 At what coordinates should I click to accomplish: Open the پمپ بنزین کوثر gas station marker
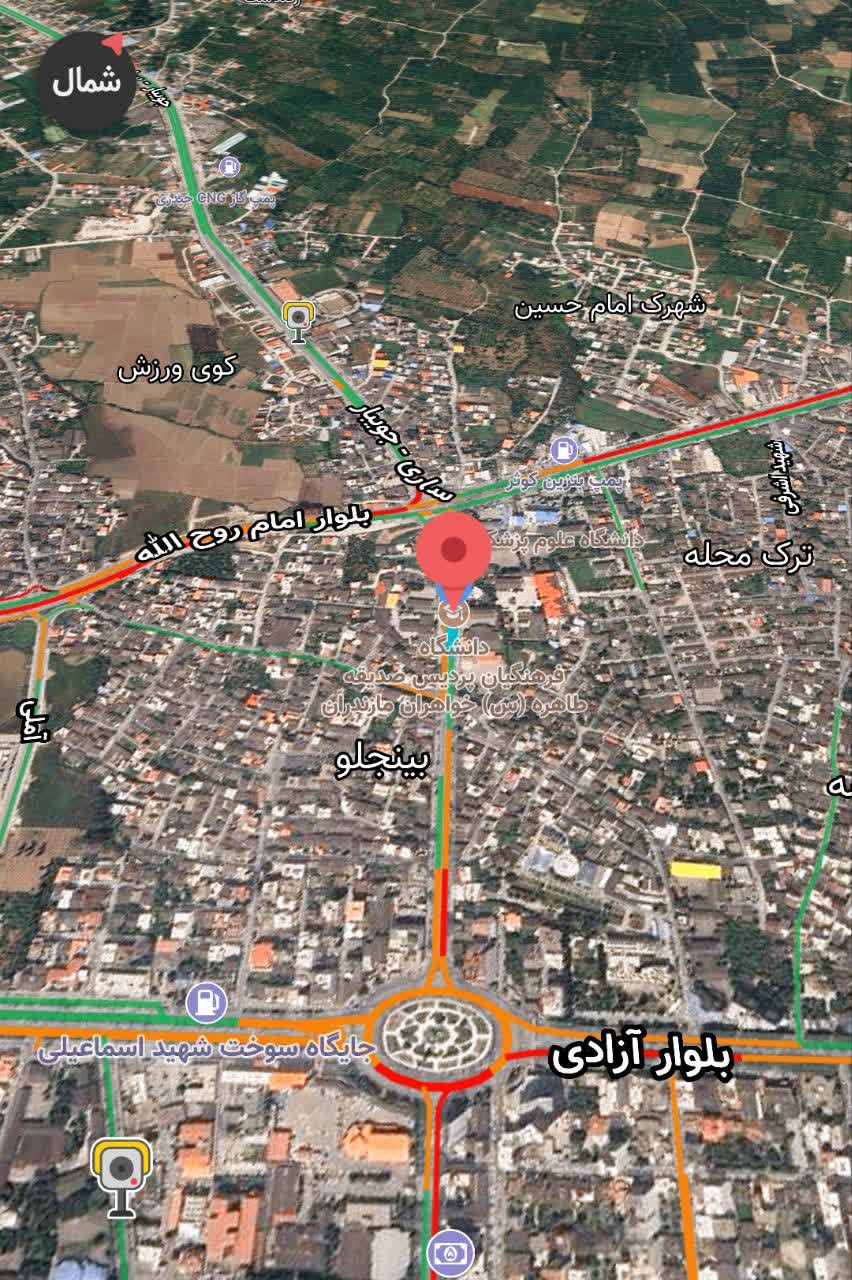pos(564,451)
